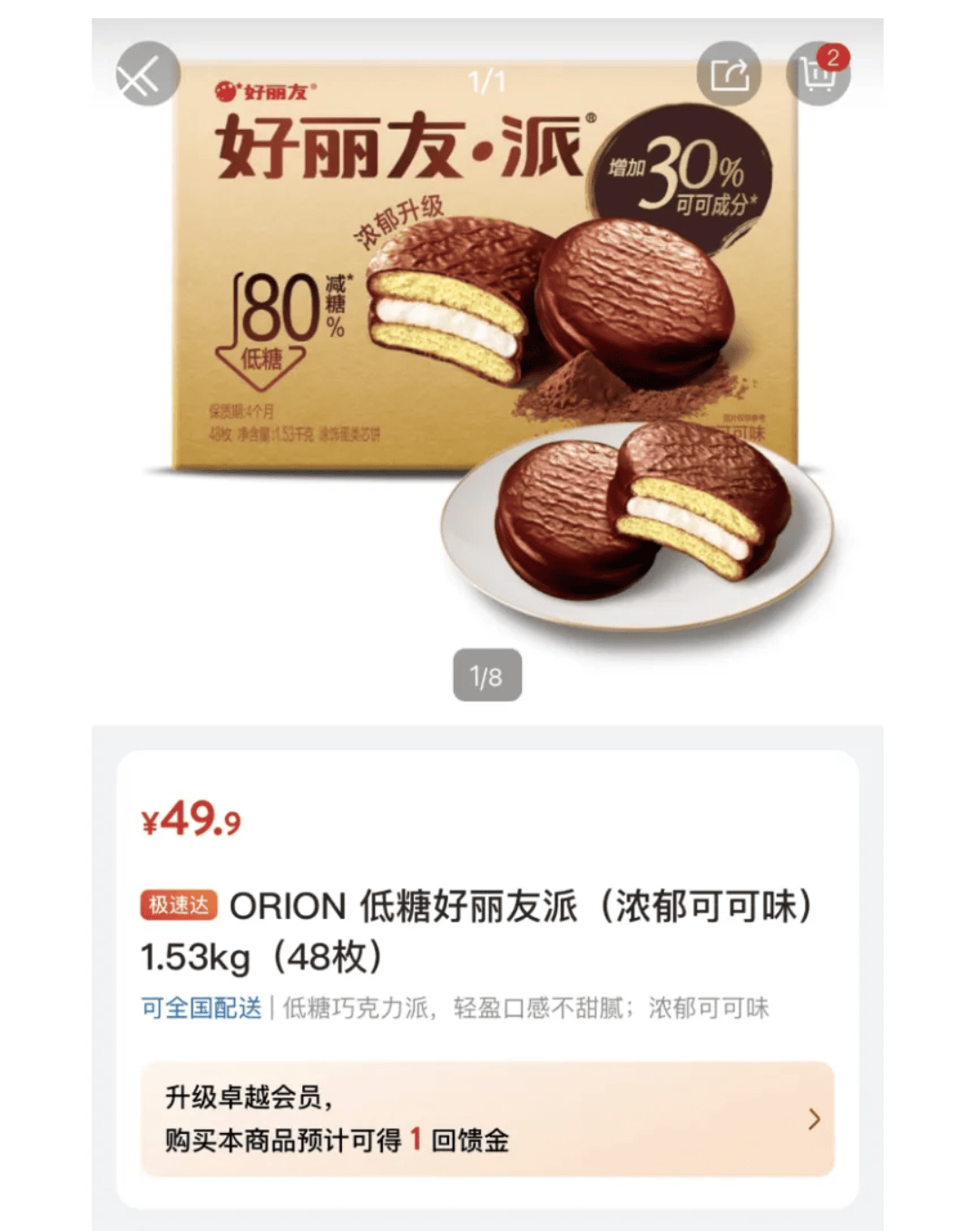Open the shopping cart

(x=818, y=77)
